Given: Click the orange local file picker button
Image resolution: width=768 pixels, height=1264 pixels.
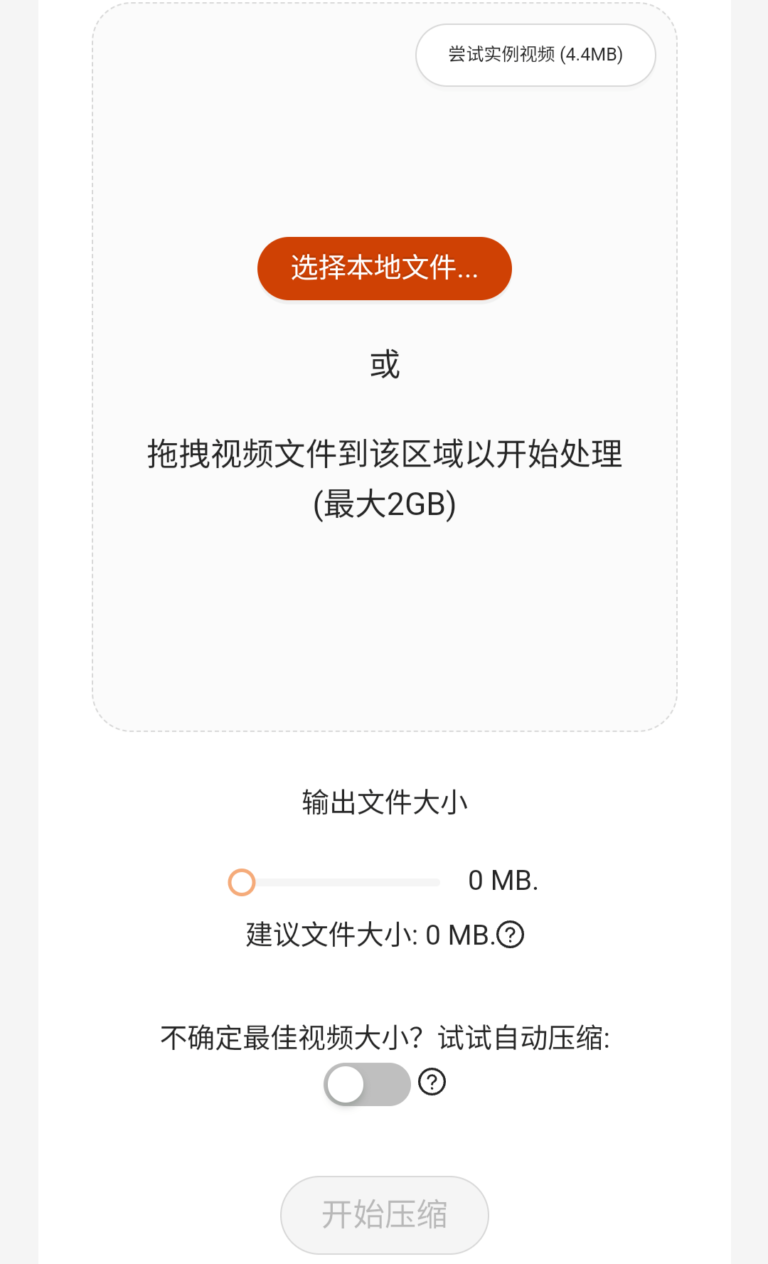Looking at the screenshot, I should (384, 268).
